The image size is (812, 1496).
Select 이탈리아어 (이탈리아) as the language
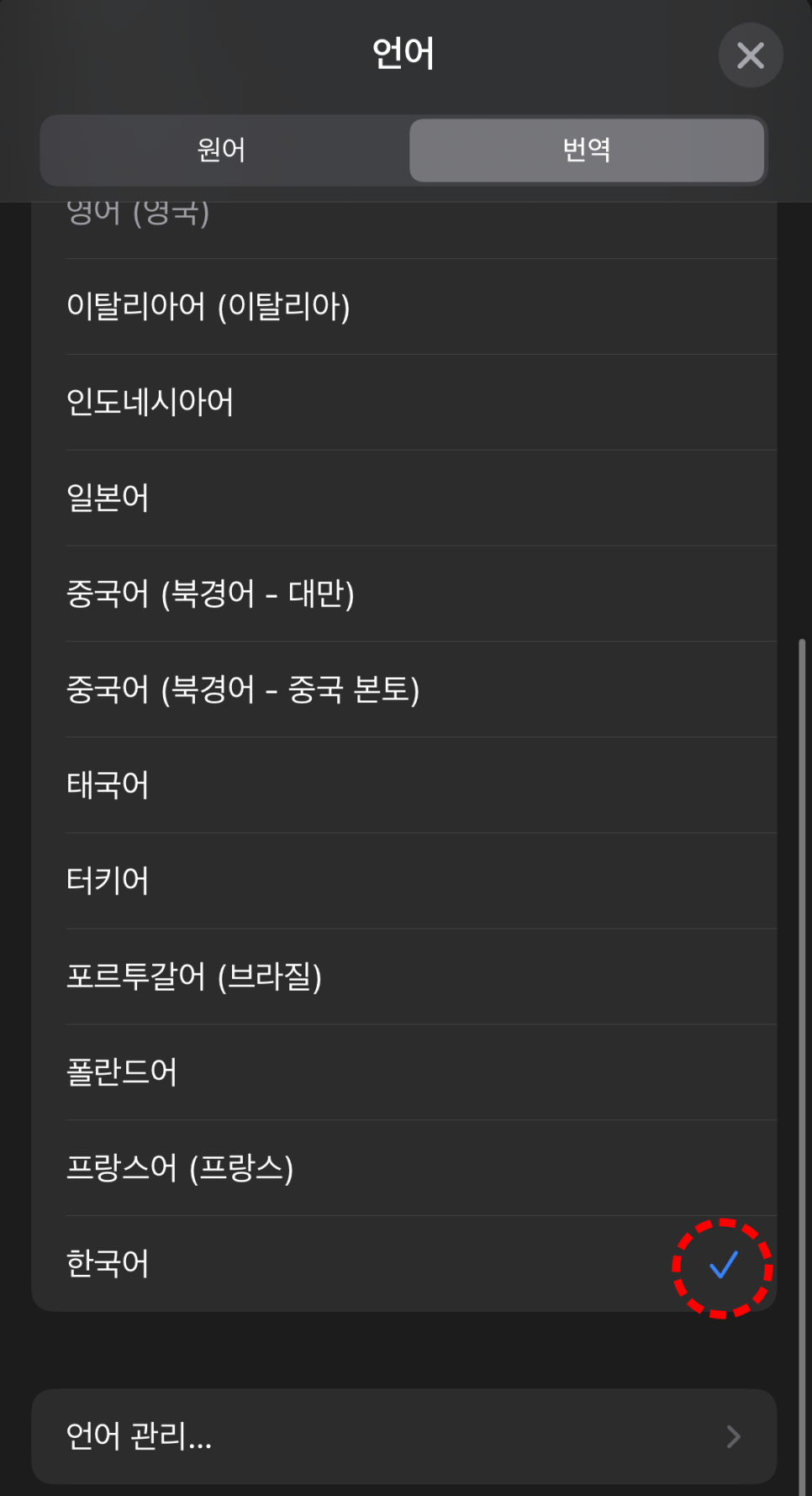pyautogui.click(x=404, y=306)
